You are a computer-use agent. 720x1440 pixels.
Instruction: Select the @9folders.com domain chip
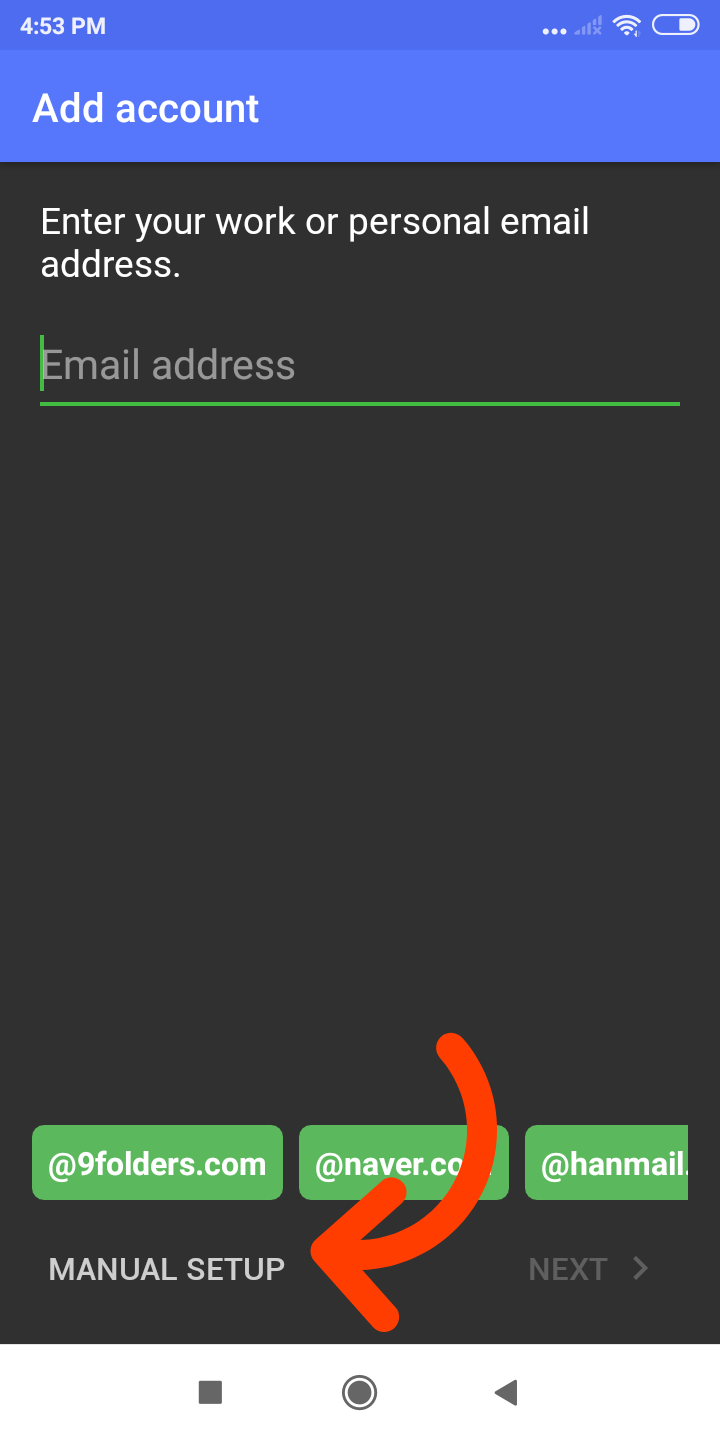157,1163
